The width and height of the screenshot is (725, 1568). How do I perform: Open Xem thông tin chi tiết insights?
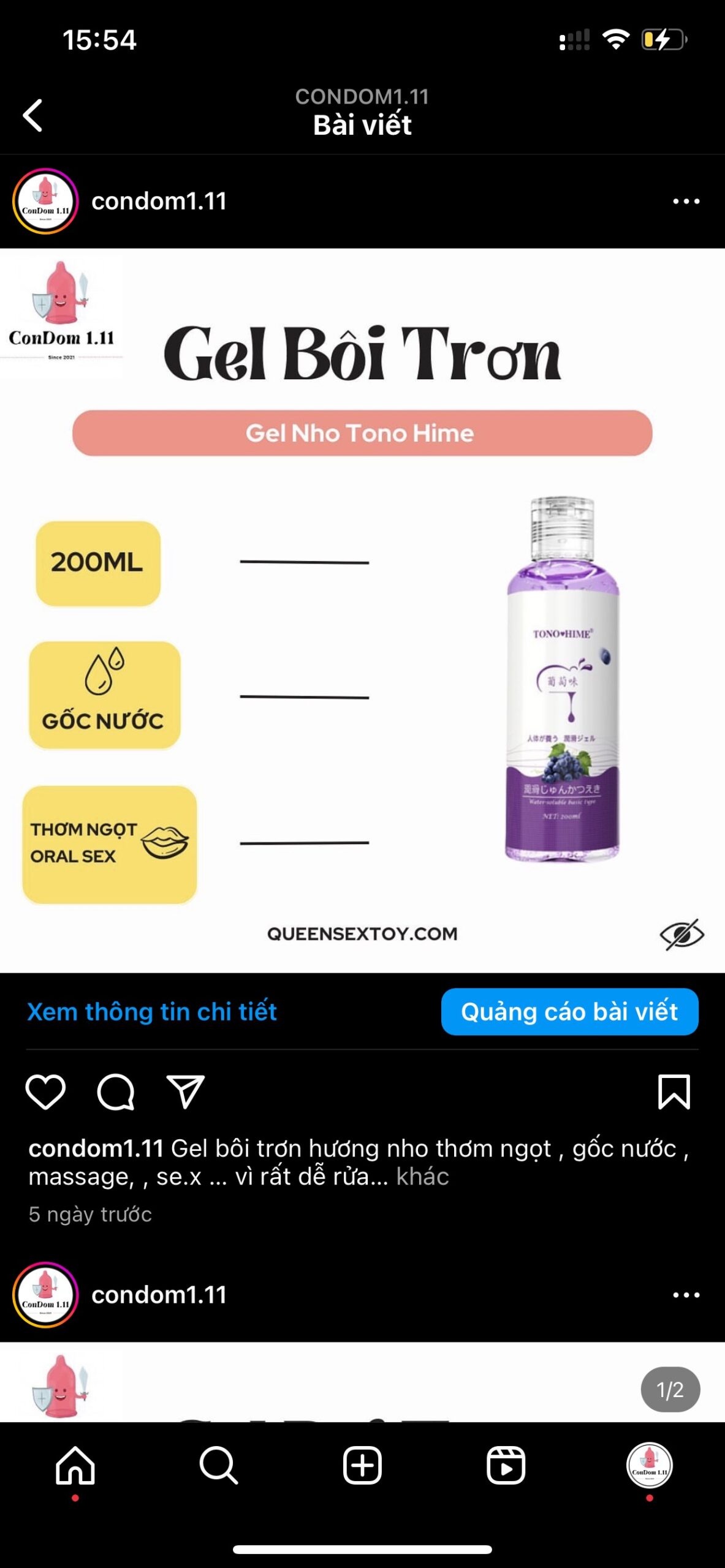pyautogui.click(x=152, y=1012)
